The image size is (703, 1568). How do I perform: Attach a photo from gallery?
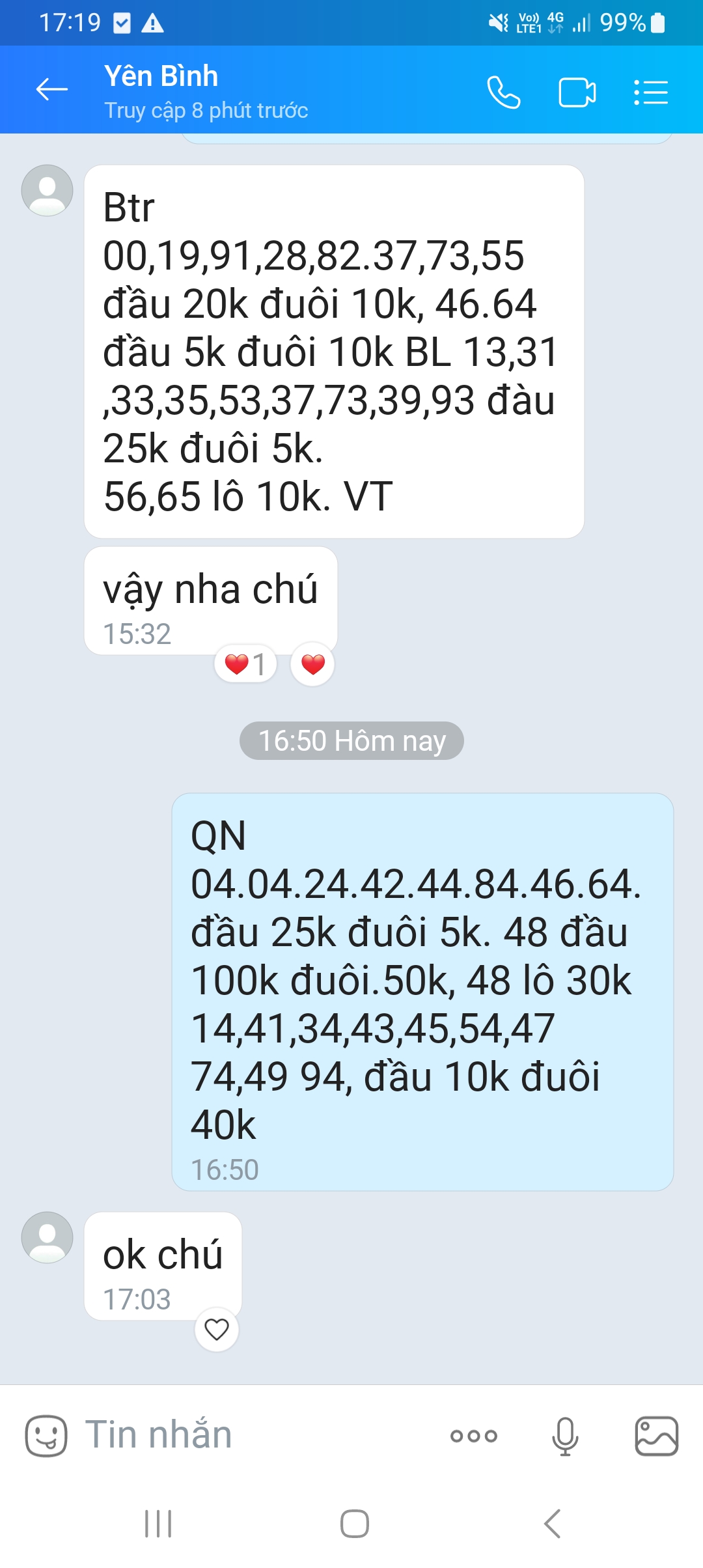656,1436
